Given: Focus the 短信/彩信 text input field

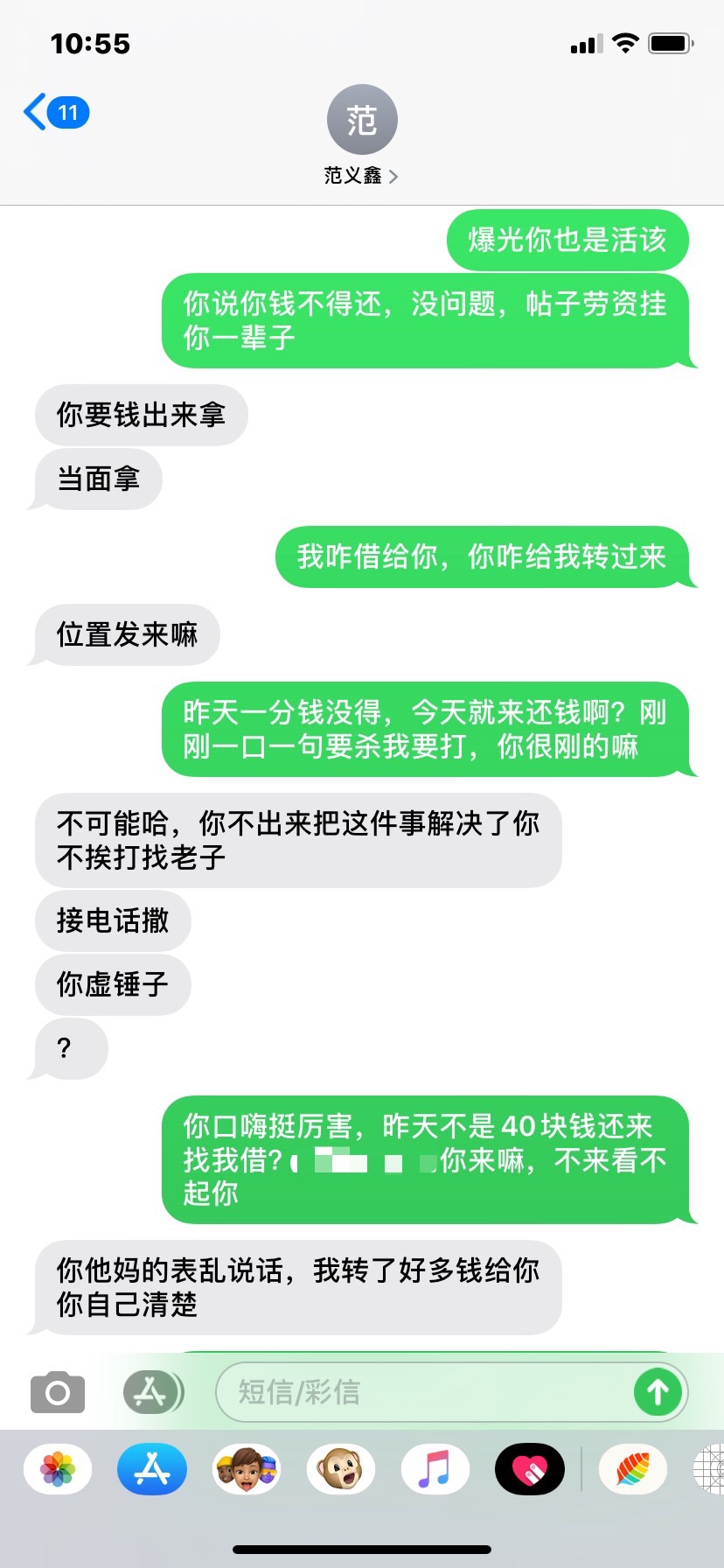Looking at the screenshot, I should [x=420, y=1392].
